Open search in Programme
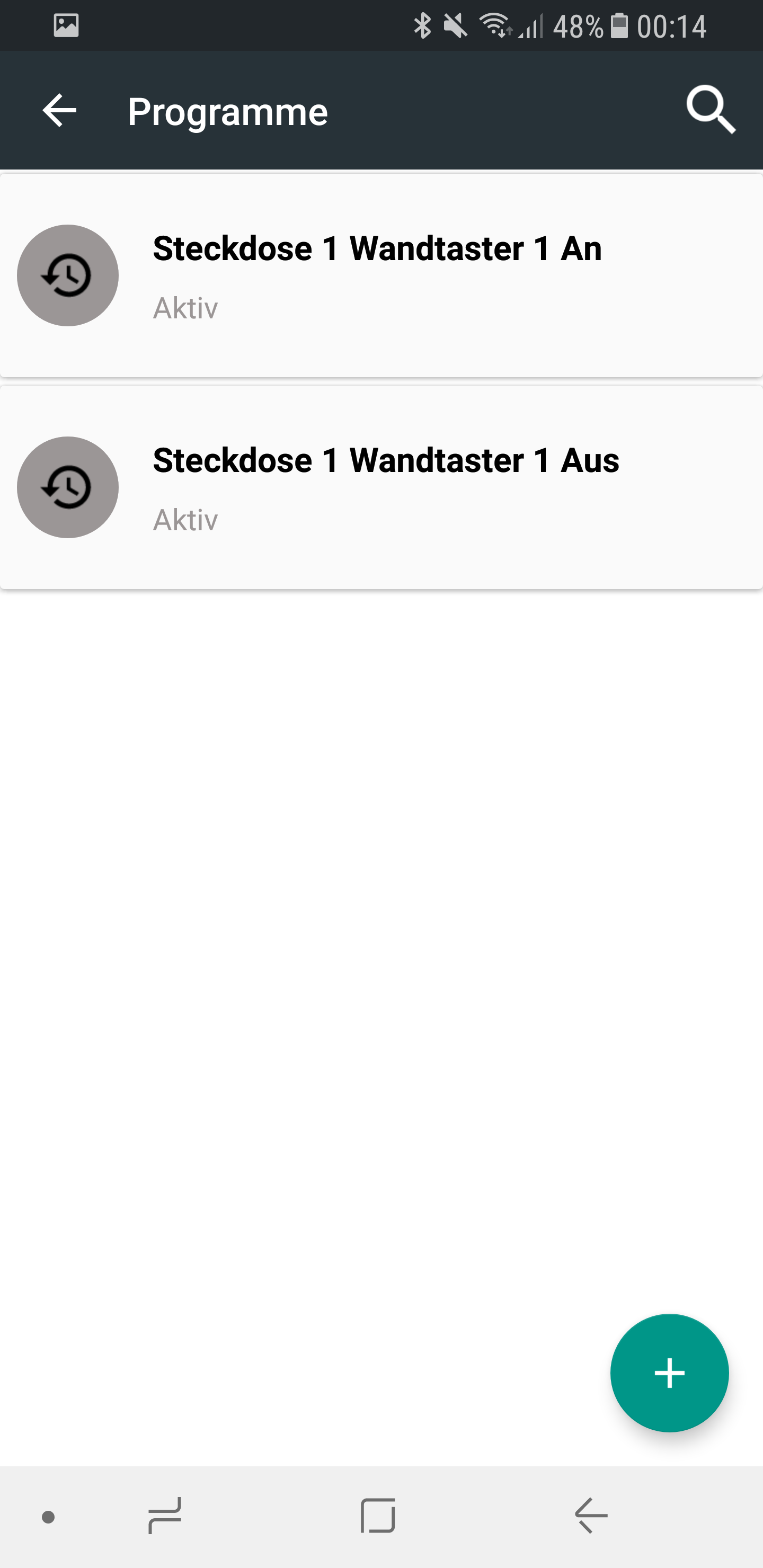 coord(711,111)
